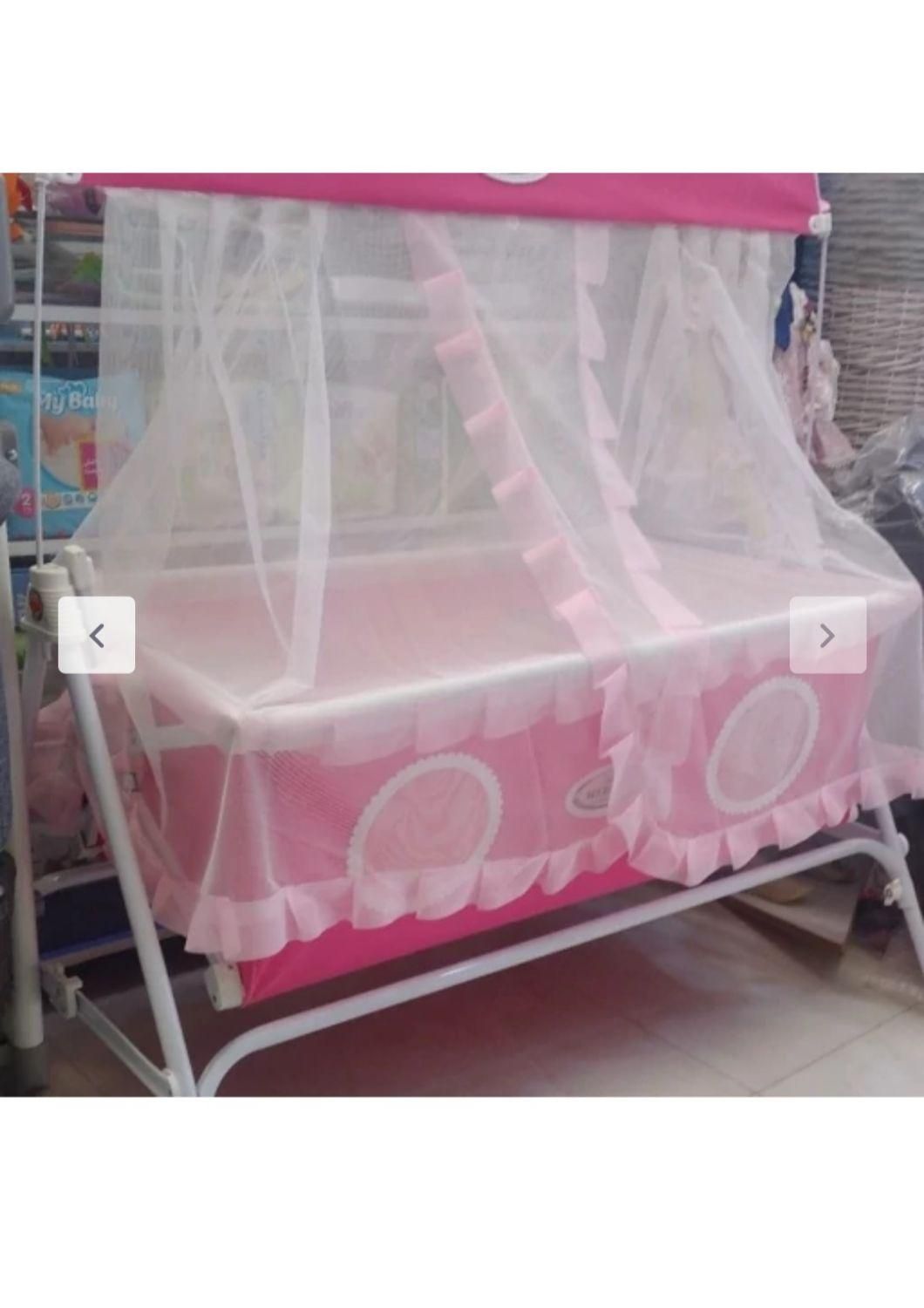
Task: Show the next product photo
Action: (827, 635)
